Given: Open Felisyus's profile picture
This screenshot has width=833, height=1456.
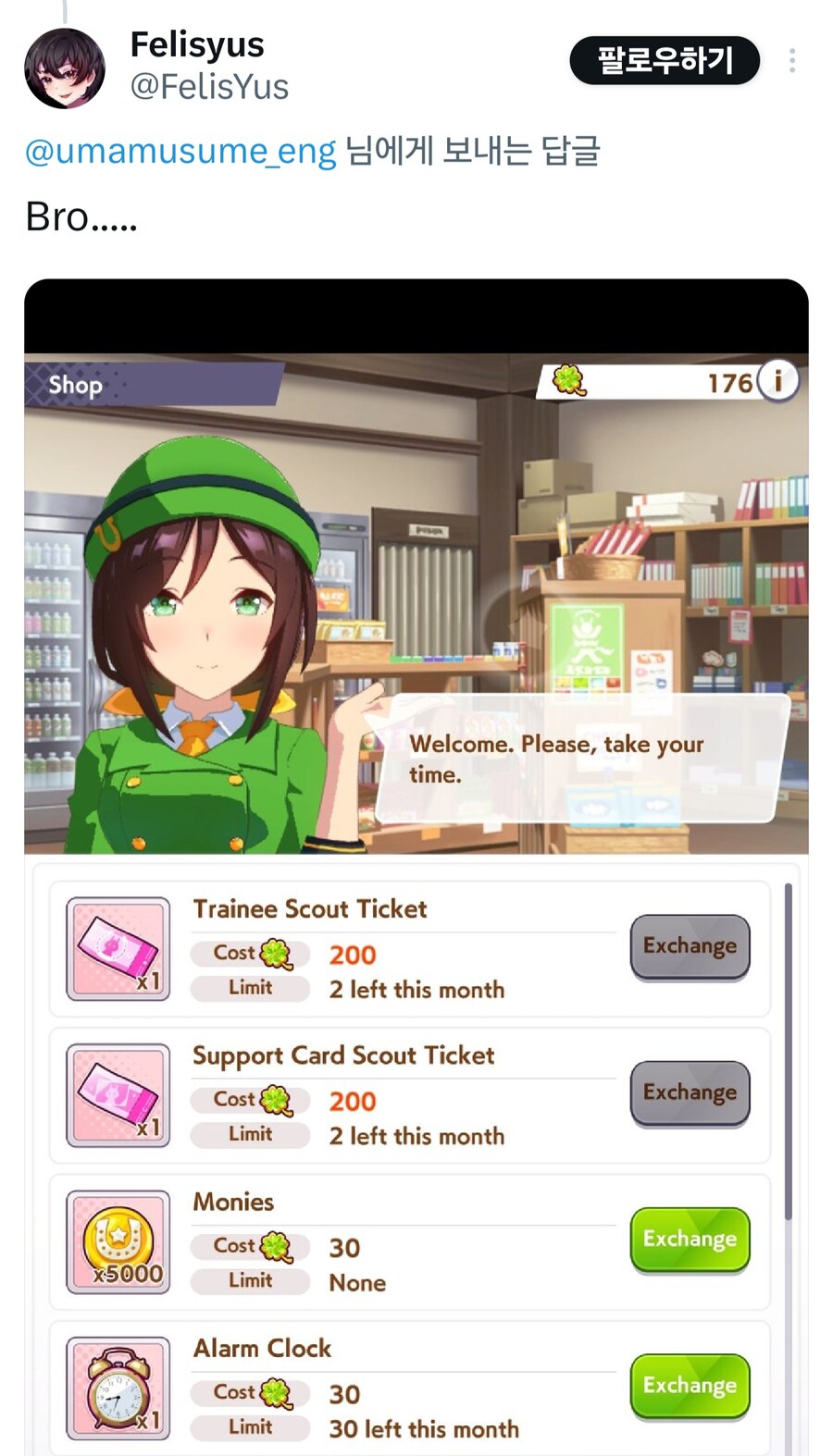Looking at the screenshot, I should pyautogui.click(x=64, y=68).
